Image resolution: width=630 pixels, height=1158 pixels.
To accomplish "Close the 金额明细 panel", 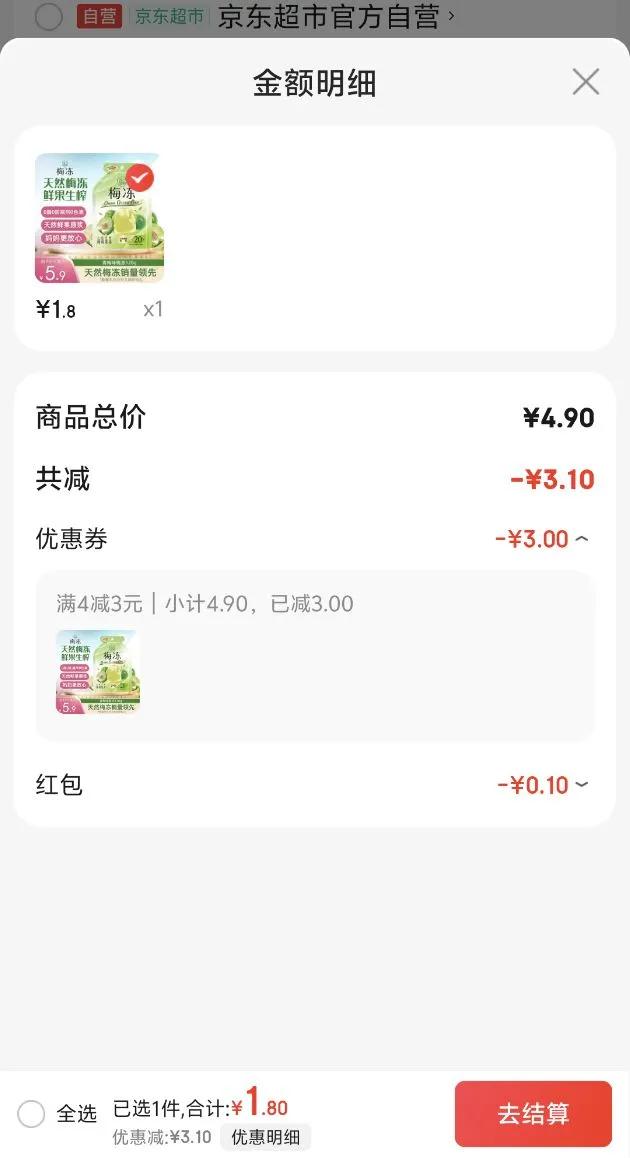I will pos(585,82).
